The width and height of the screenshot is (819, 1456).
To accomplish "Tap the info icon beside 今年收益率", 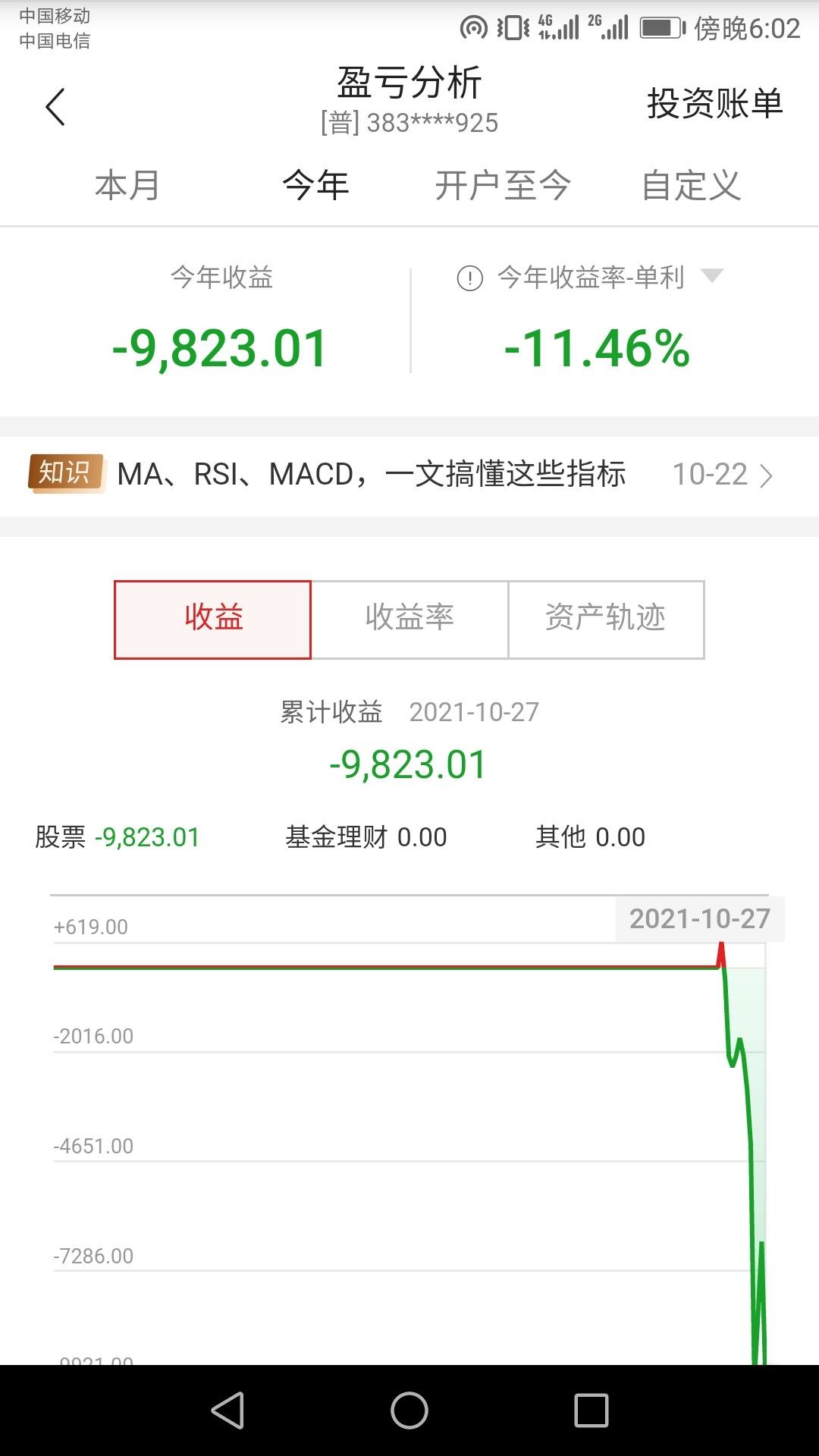I will (470, 278).
